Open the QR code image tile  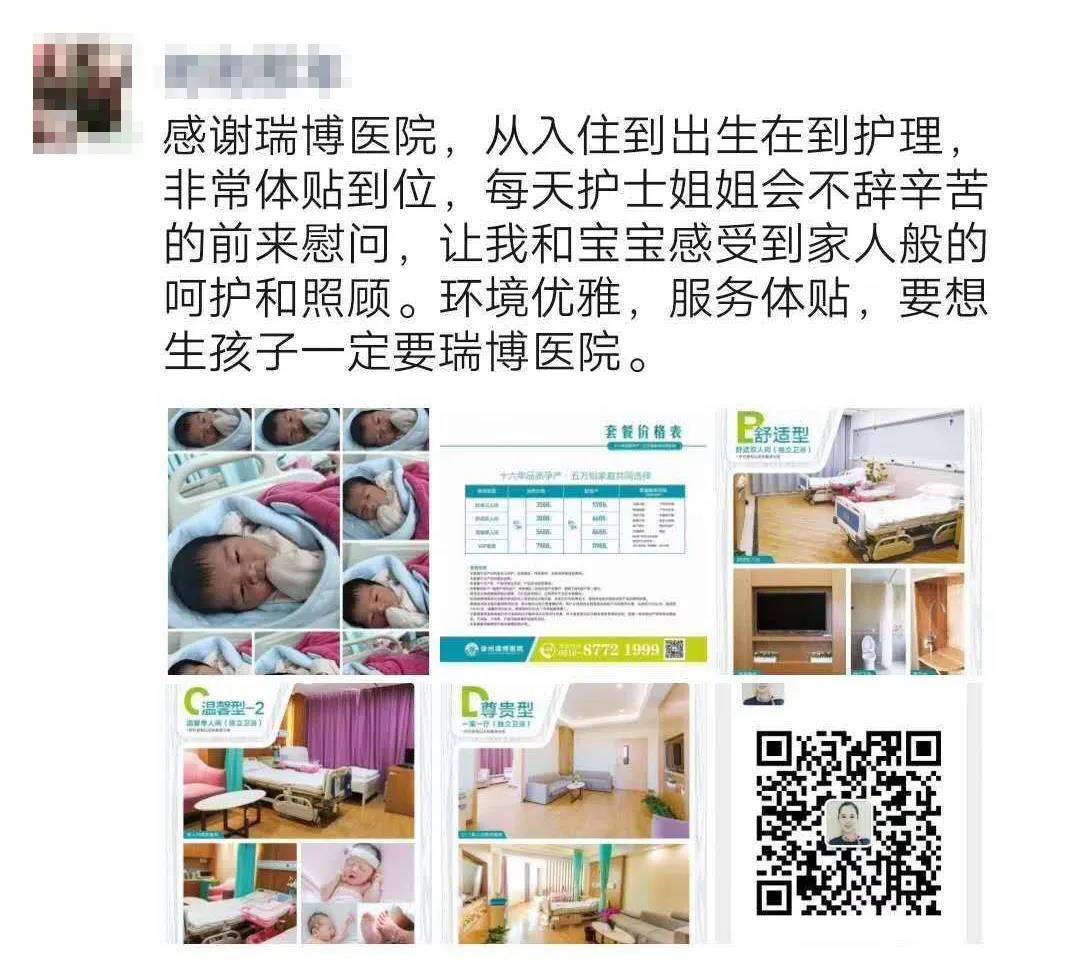849,813
